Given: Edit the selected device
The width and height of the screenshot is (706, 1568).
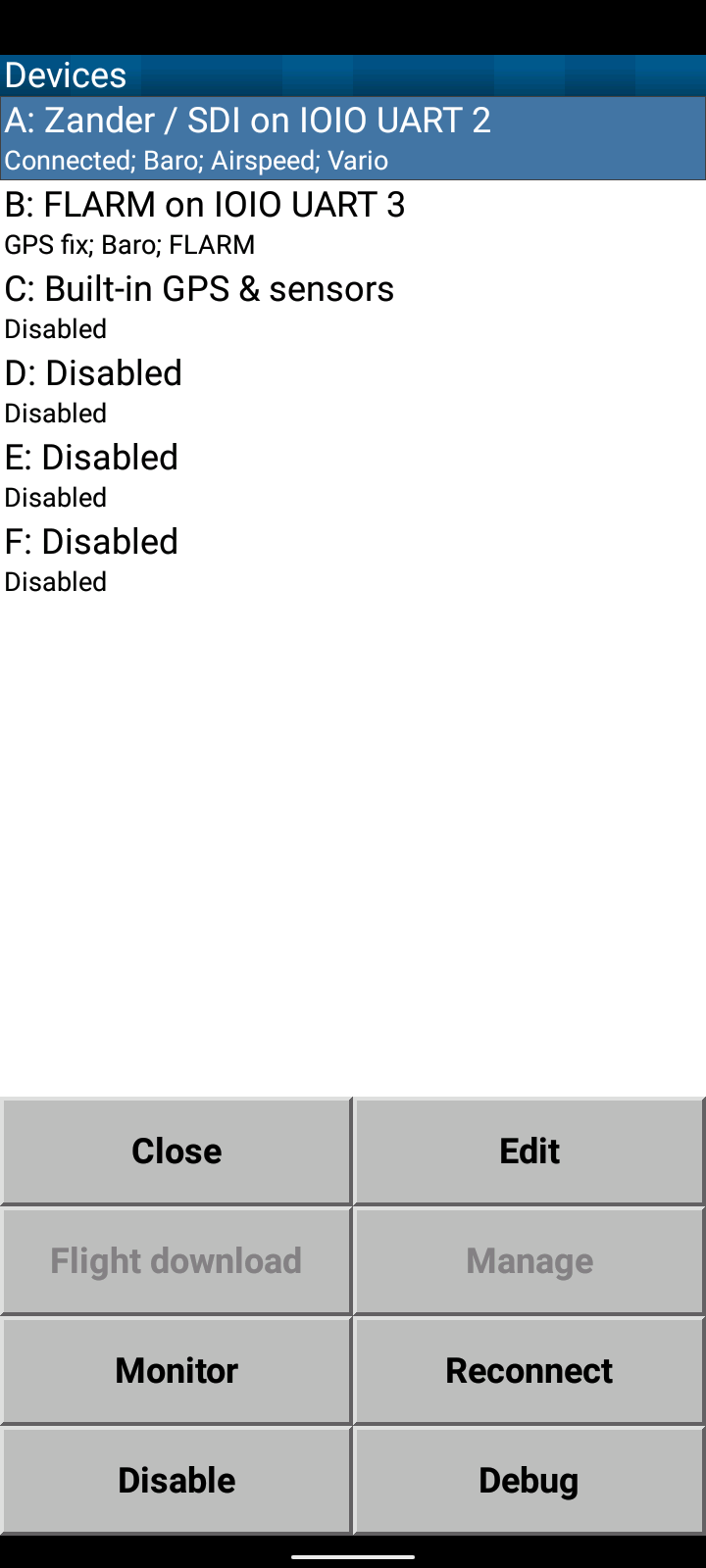Looking at the screenshot, I should (x=529, y=1151).
